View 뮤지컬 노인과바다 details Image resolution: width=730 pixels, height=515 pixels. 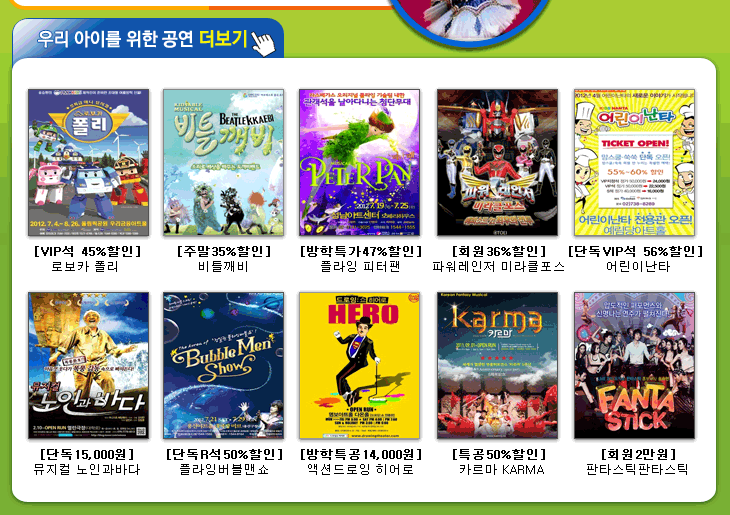(x=88, y=366)
